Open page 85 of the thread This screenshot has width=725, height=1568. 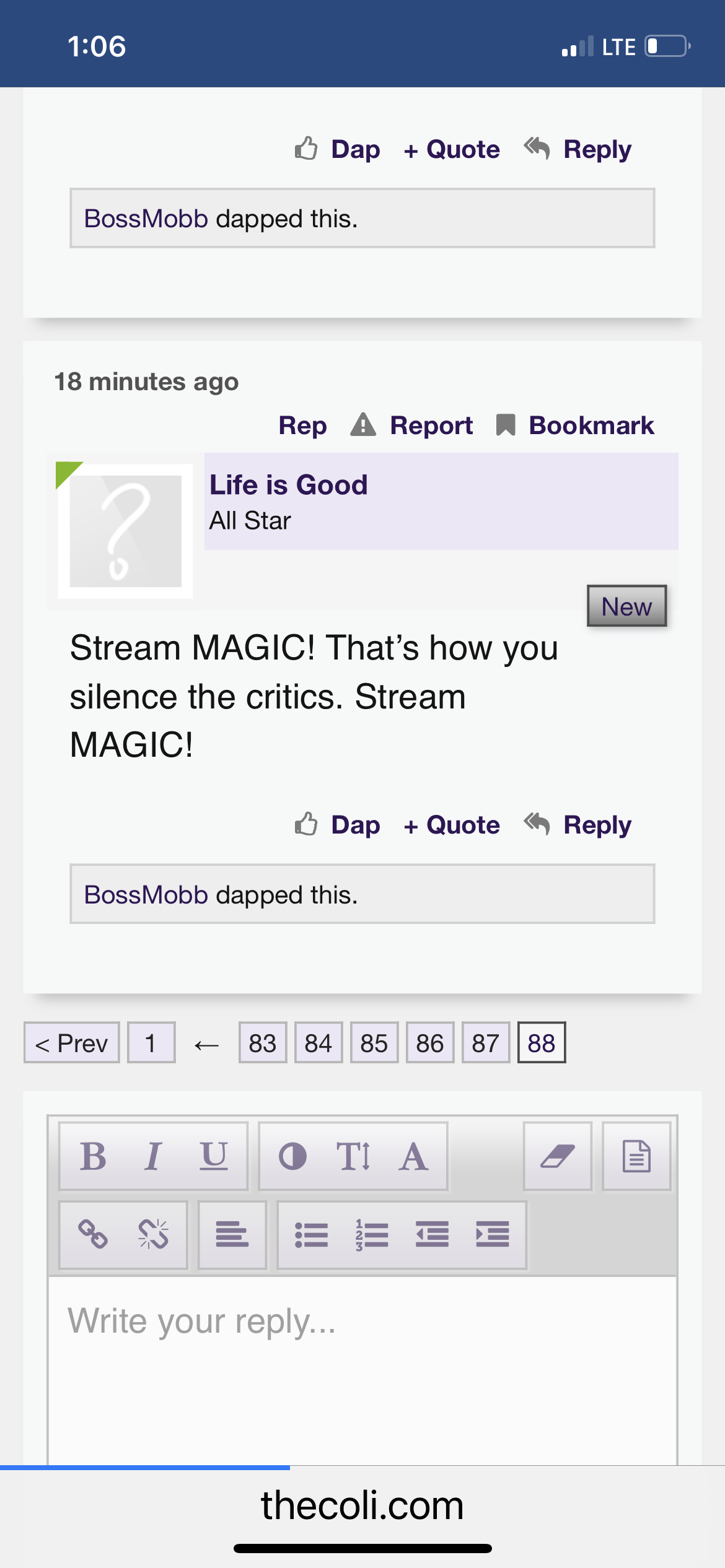(x=374, y=1043)
